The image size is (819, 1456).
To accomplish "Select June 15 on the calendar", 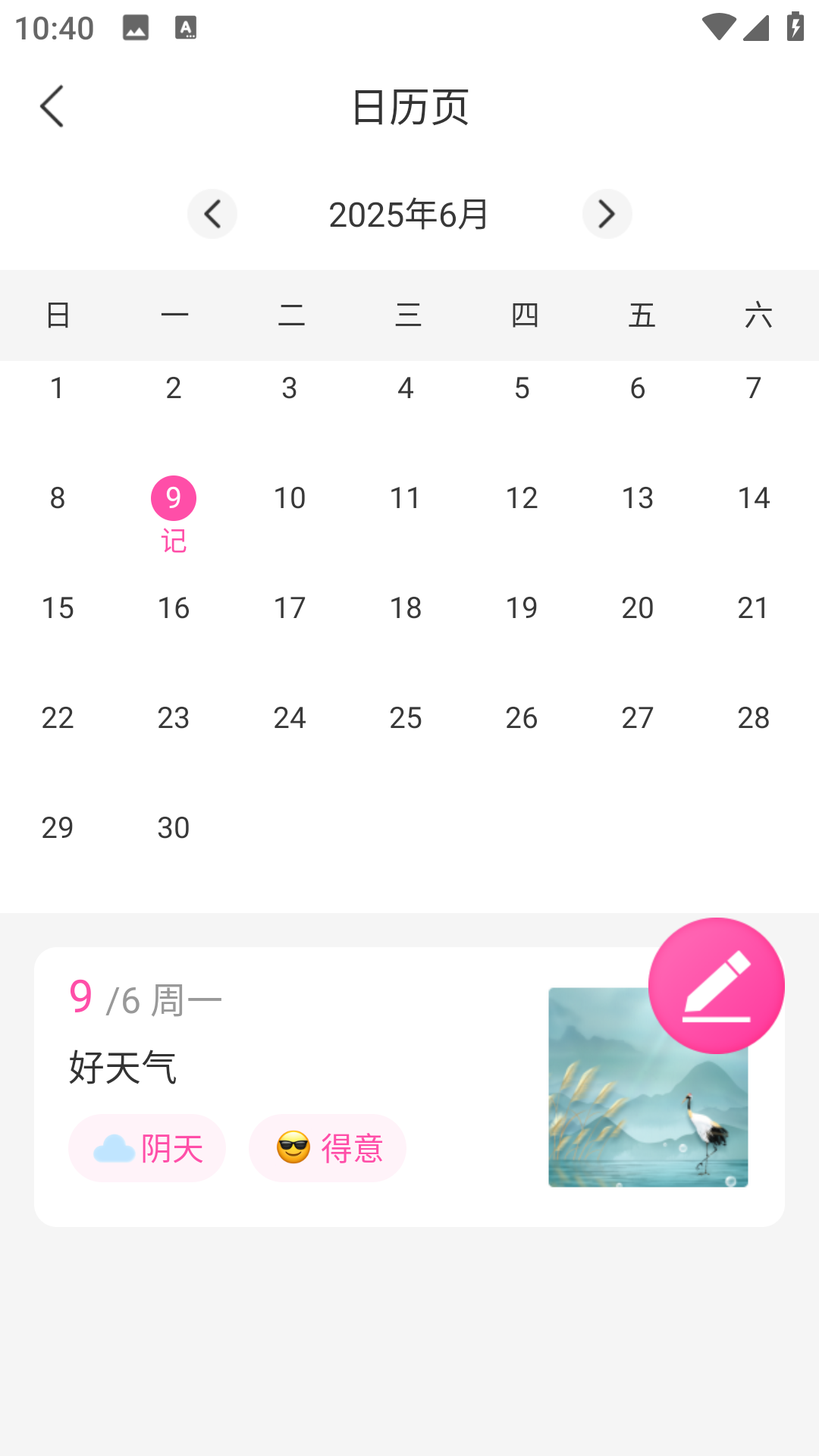I will pyautogui.click(x=58, y=608).
